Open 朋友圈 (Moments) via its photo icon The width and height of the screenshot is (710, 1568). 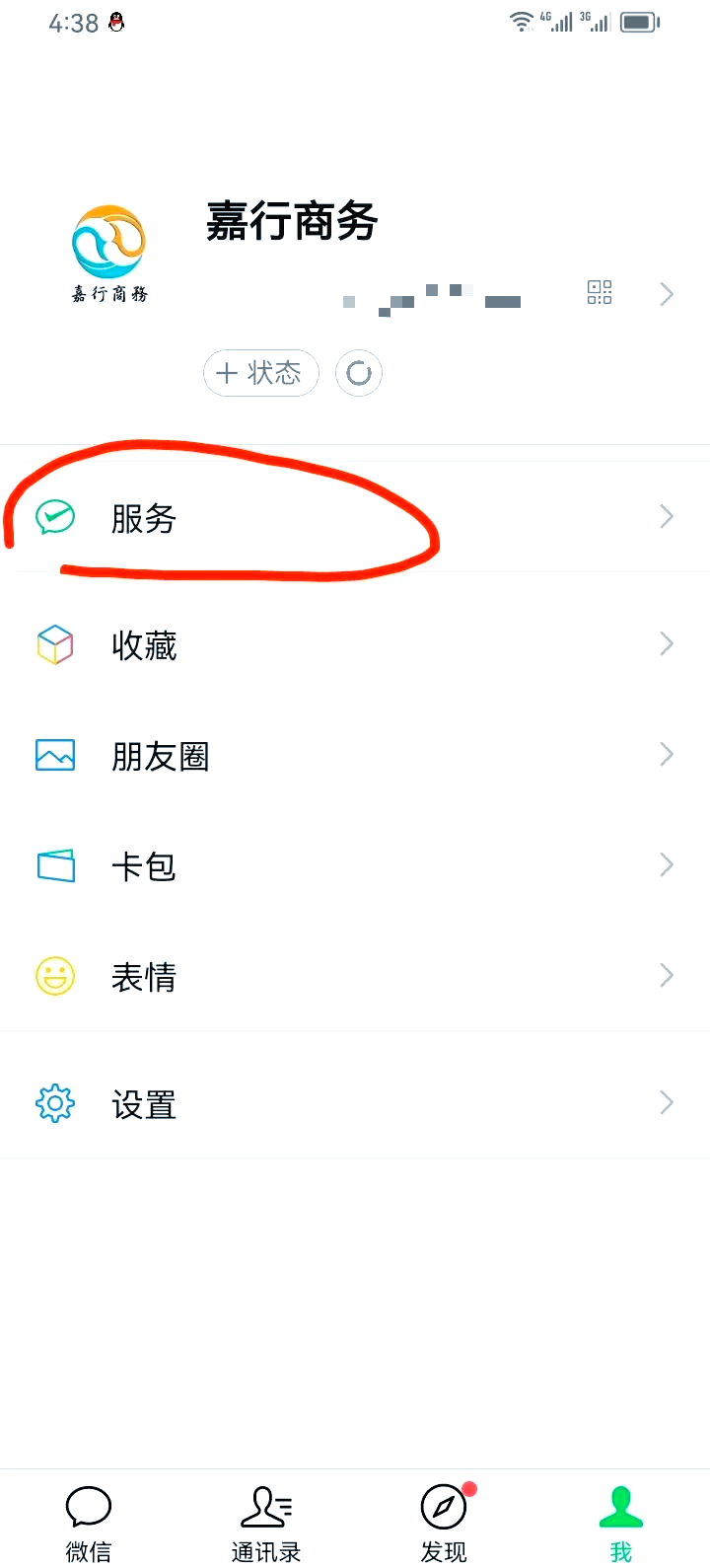(54, 755)
